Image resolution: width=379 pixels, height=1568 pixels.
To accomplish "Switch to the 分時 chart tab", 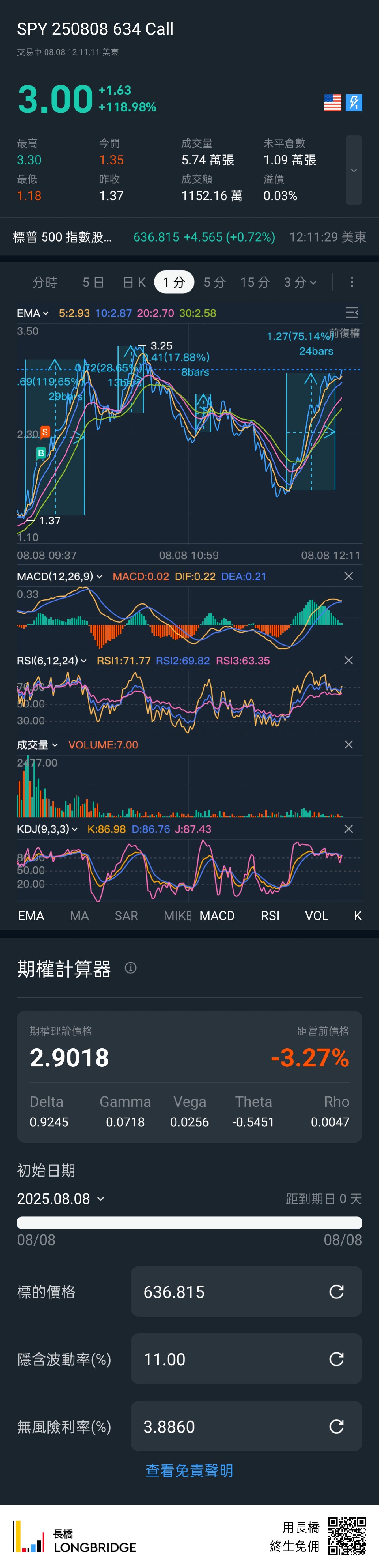I will (x=44, y=282).
